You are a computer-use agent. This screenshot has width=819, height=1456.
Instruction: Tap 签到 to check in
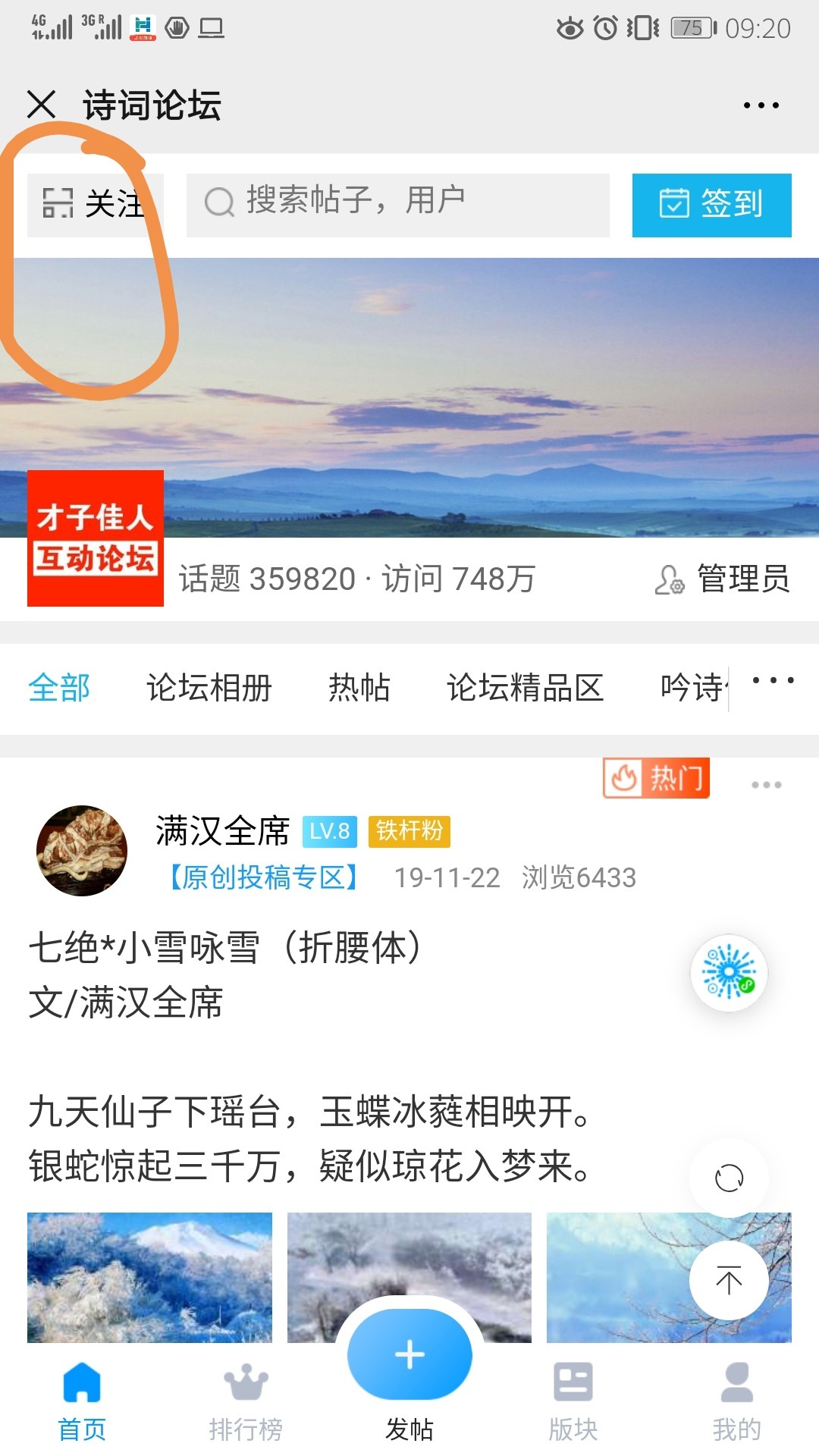point(712,205)
